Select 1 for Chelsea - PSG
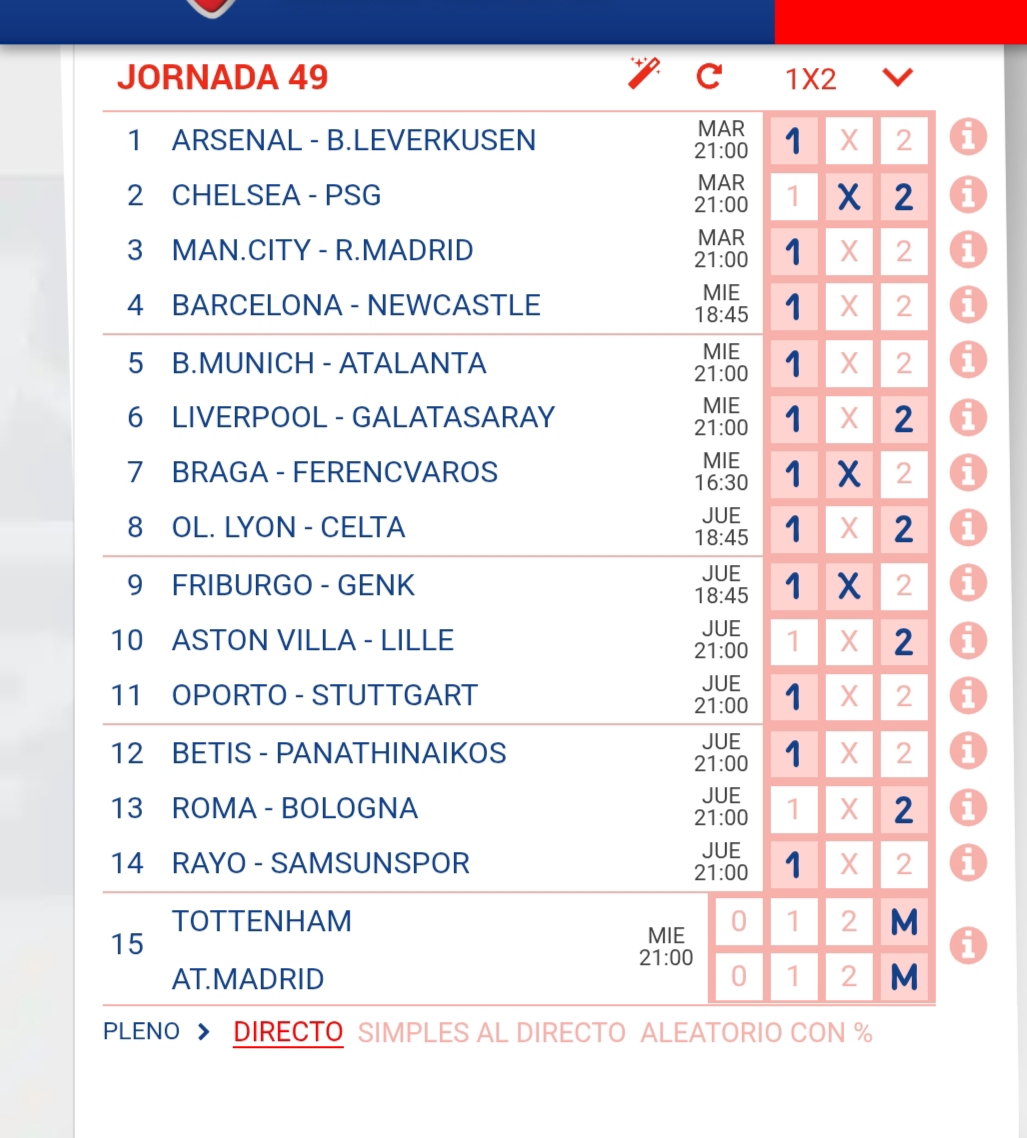1027x1138 pixels. pos(794,197)
